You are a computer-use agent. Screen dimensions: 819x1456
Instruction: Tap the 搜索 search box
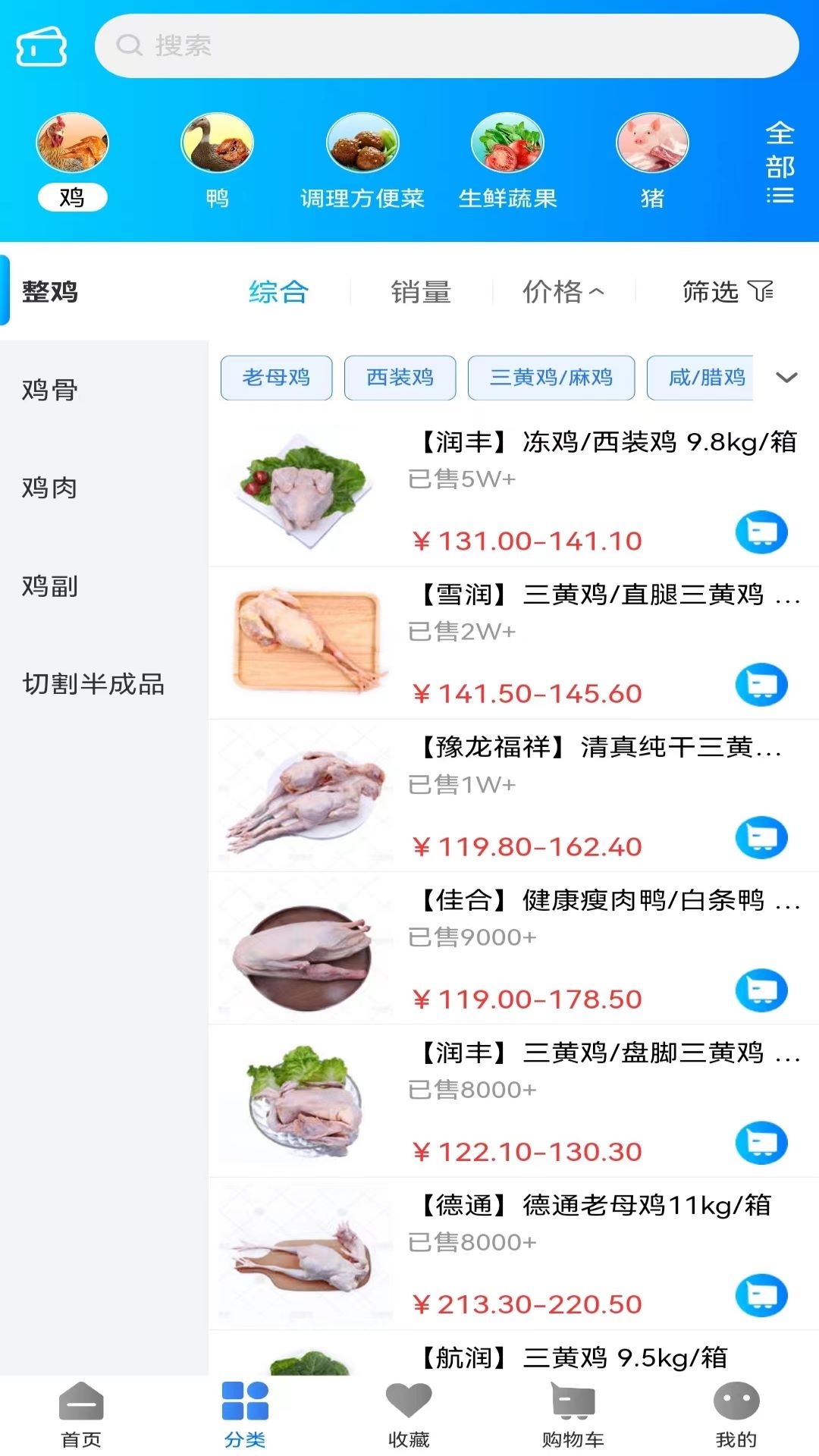coord(447,45)
